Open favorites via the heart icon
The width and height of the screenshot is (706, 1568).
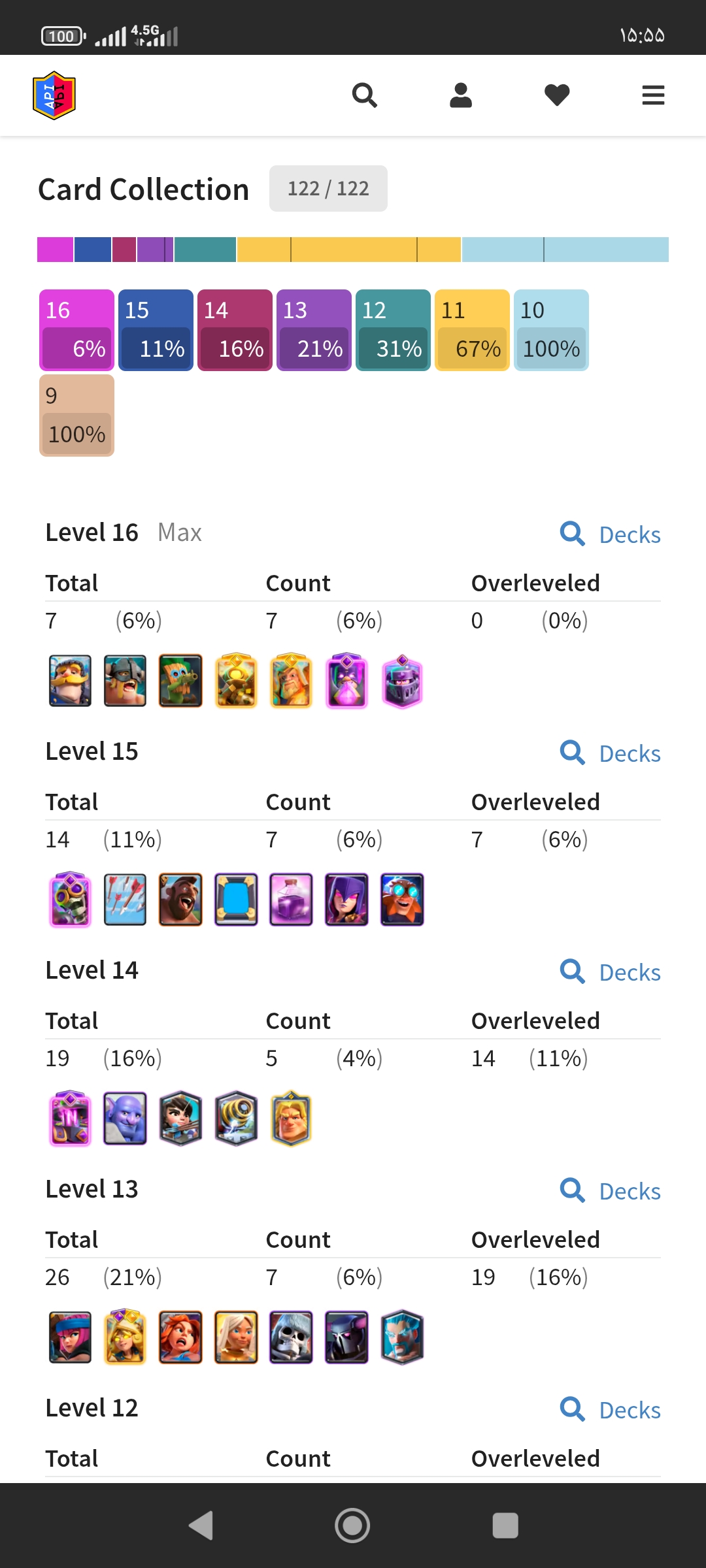(x=557, y=95)
